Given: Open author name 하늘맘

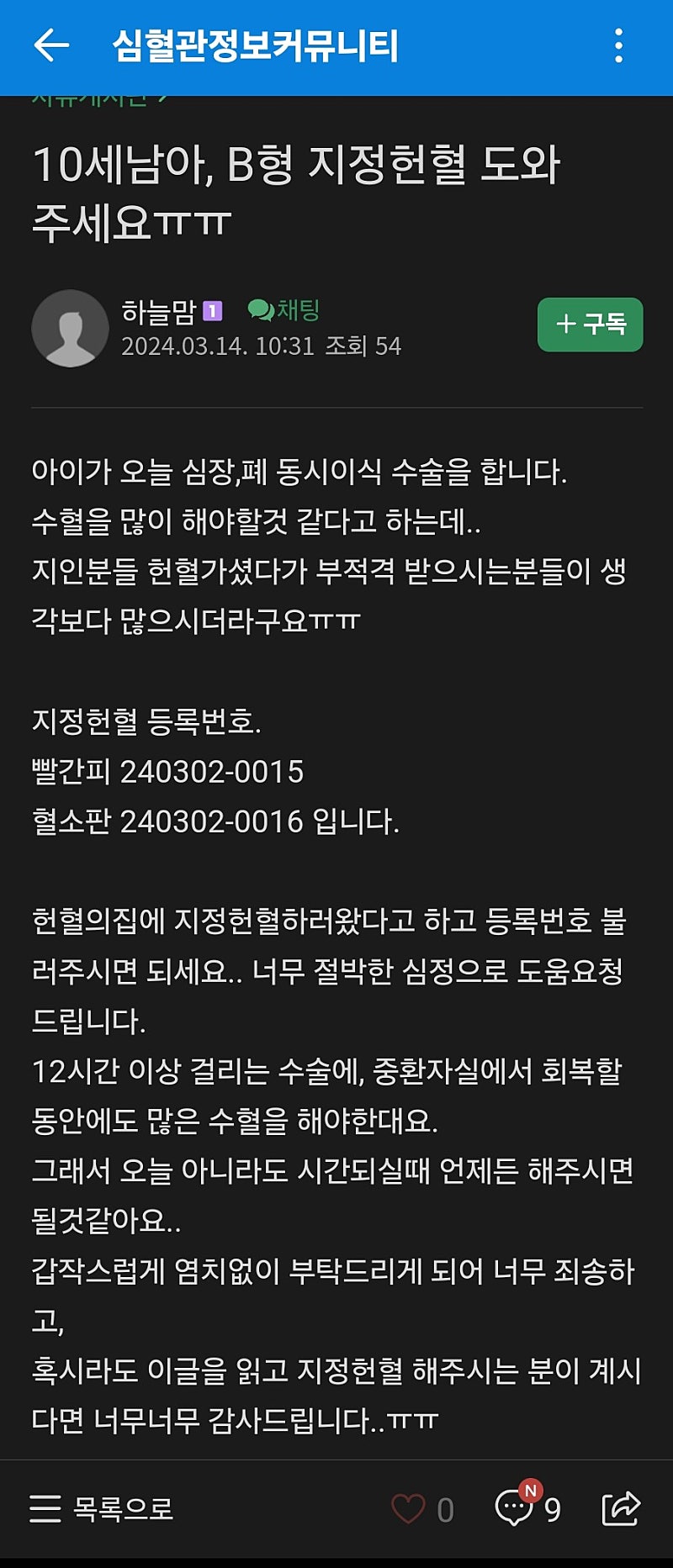Looking at the screenshot, I should click(158, 312).
